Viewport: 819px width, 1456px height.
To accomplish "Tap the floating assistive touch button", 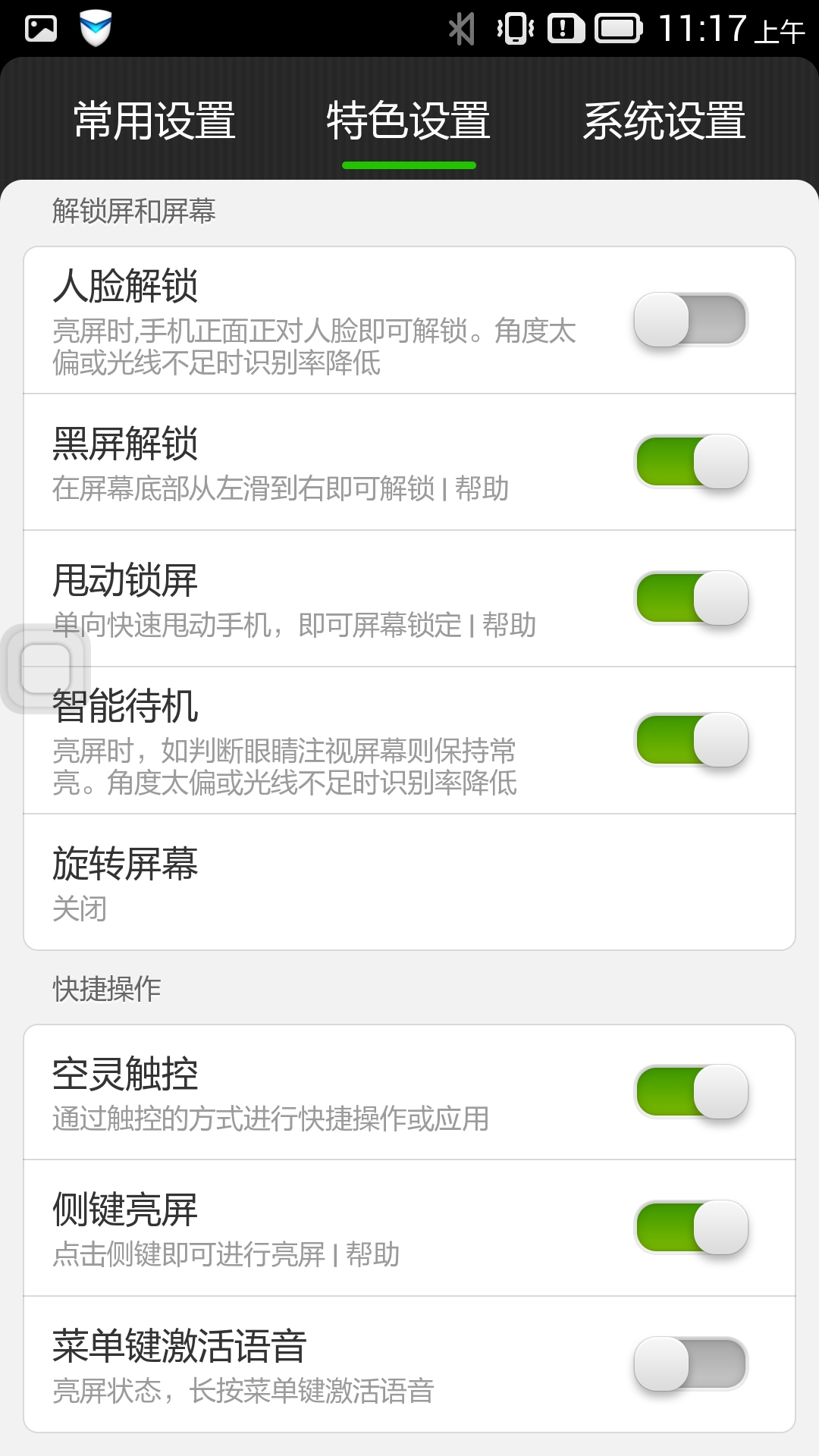I will click(45, 669).
